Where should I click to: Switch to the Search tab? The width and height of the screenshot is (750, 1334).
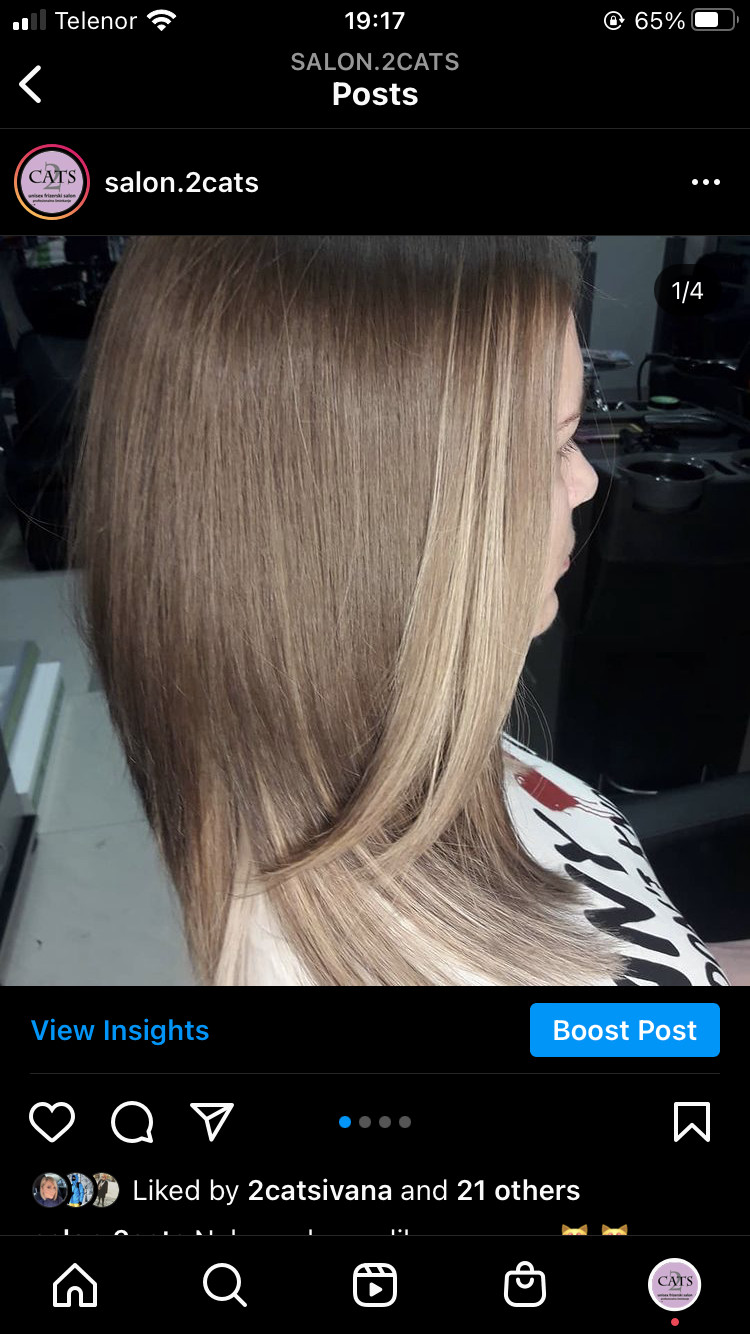[225, 1285]
